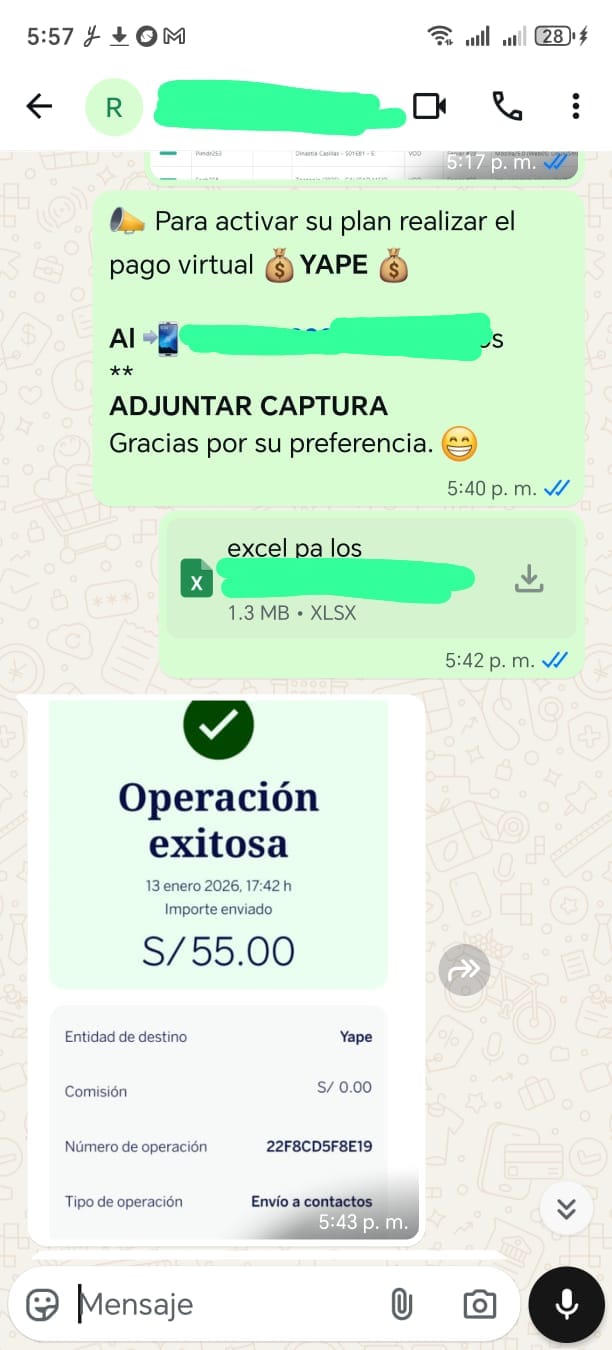Attach a file with the paperclip

pos(401,1304)
